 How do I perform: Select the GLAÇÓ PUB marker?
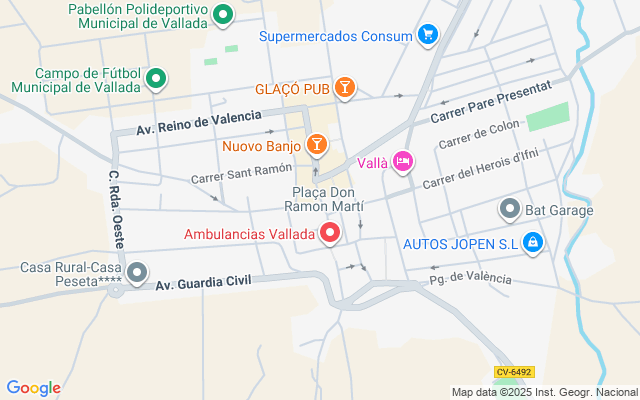[x=344, y=88]
